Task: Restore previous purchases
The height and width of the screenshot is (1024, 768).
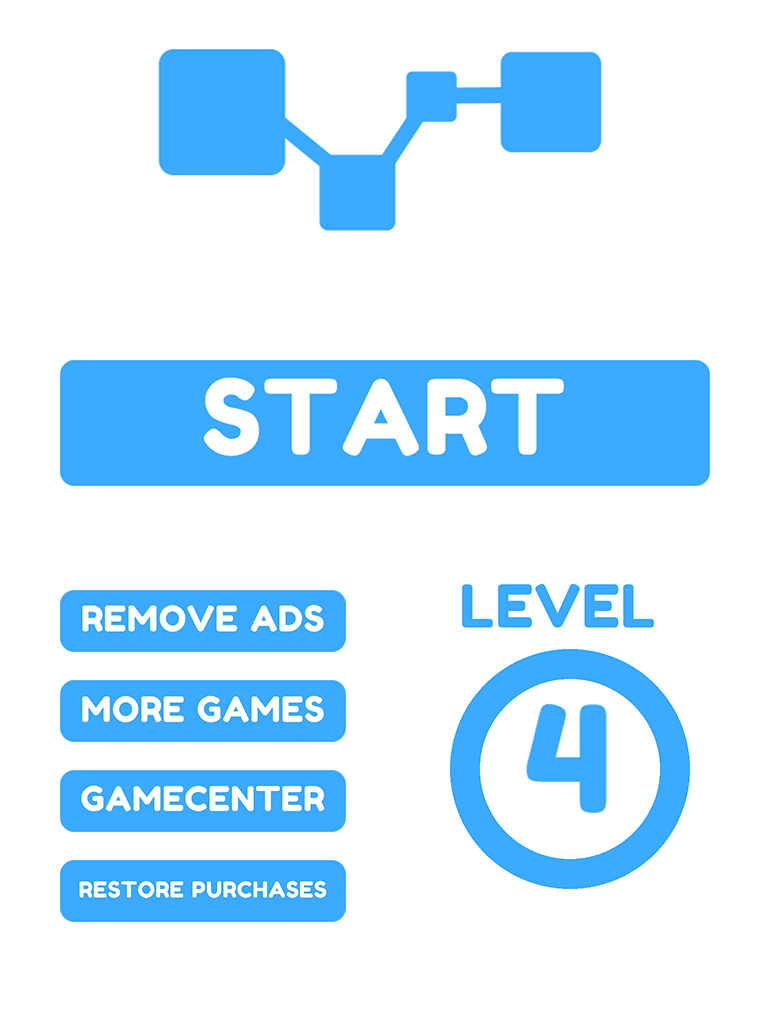Action: coord(203,890)
